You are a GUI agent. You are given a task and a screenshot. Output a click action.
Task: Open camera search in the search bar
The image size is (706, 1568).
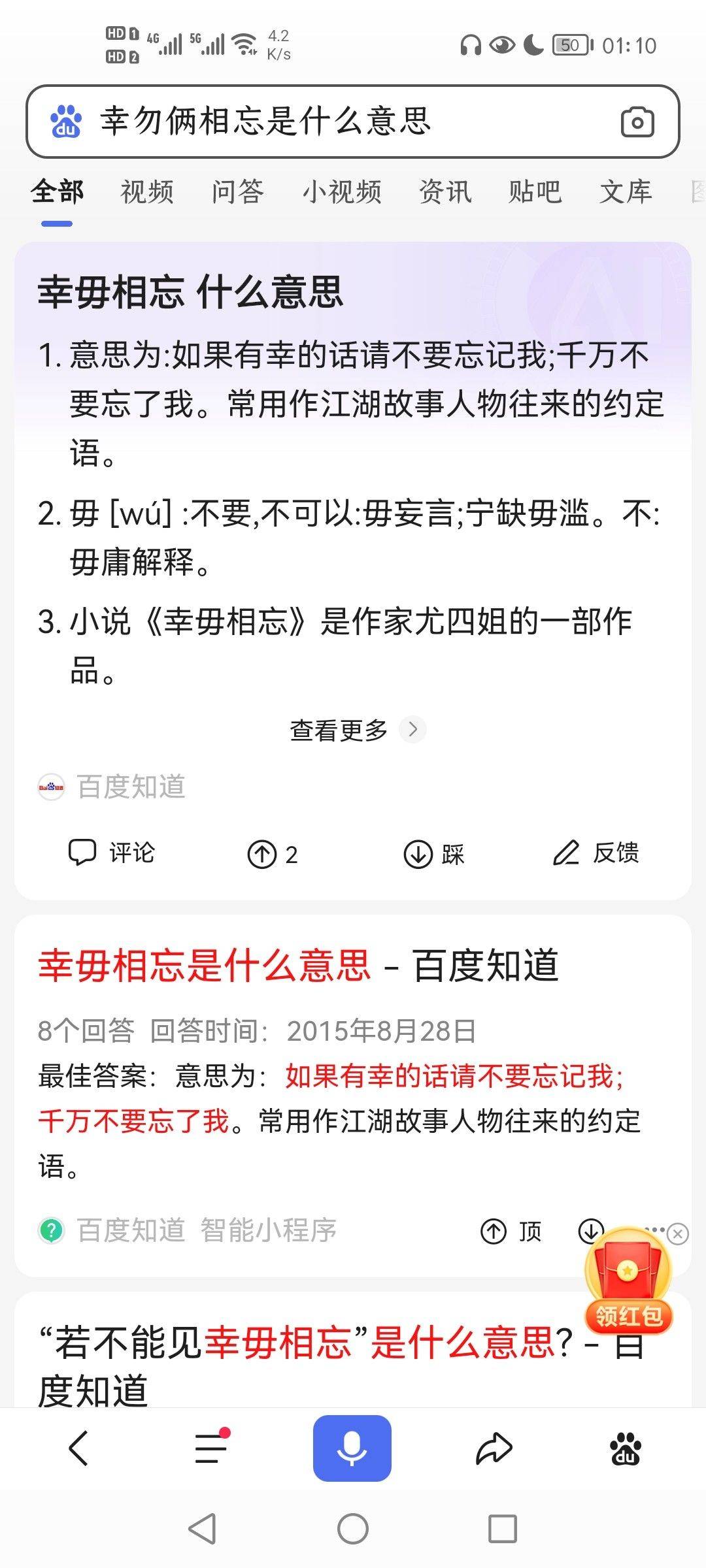(x=637, y=122)
